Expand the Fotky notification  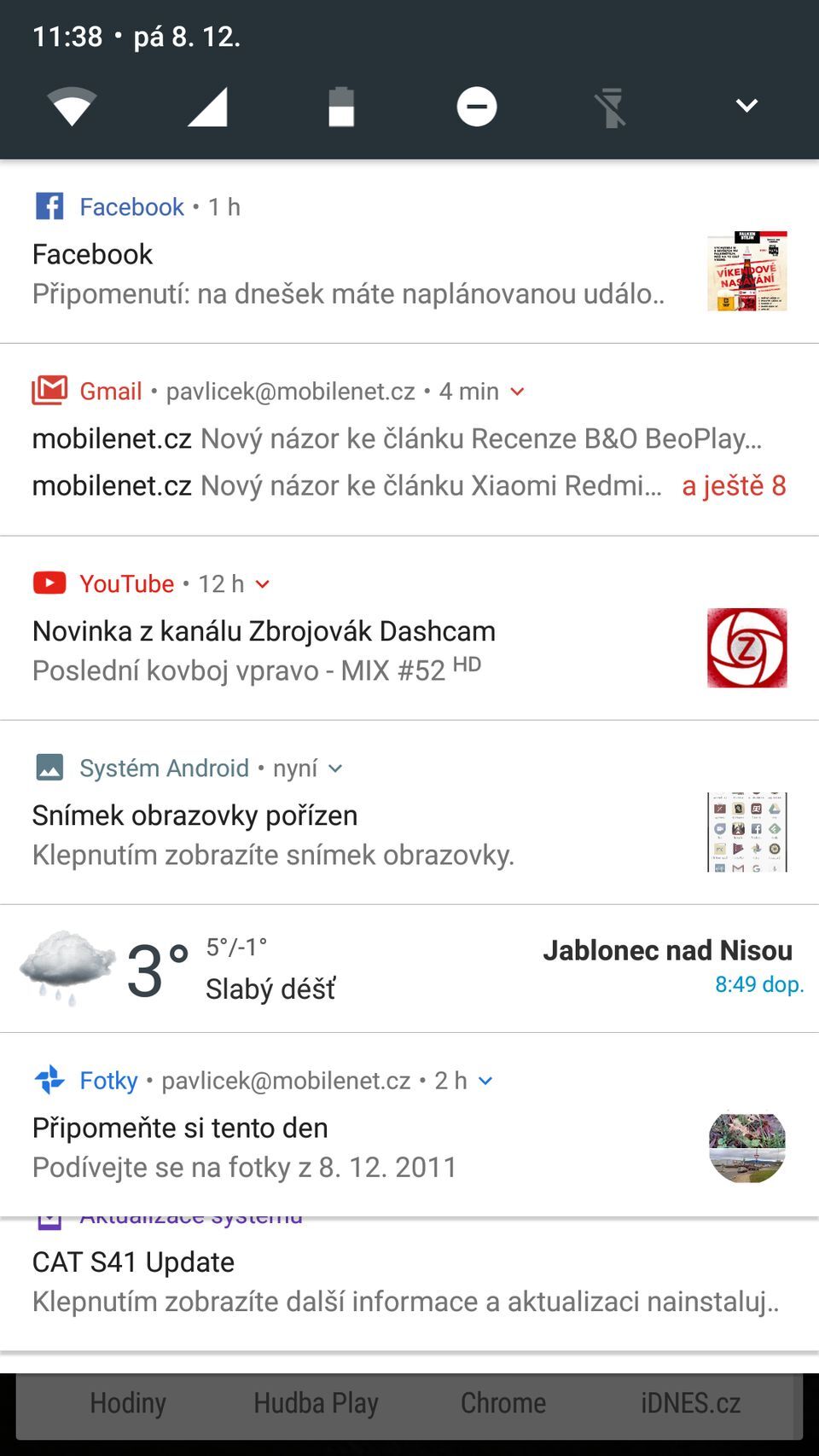[485, 1081]
